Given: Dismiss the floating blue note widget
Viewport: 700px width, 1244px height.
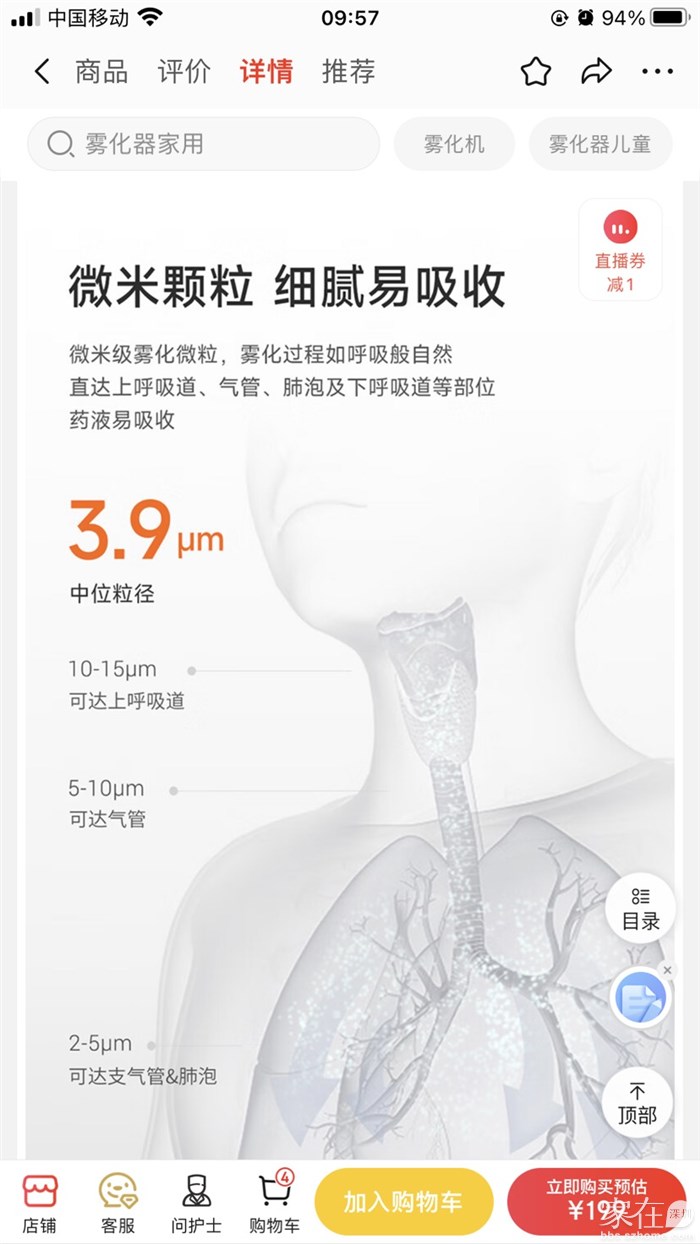Looking at the screenshot, I should pos(668,970).
